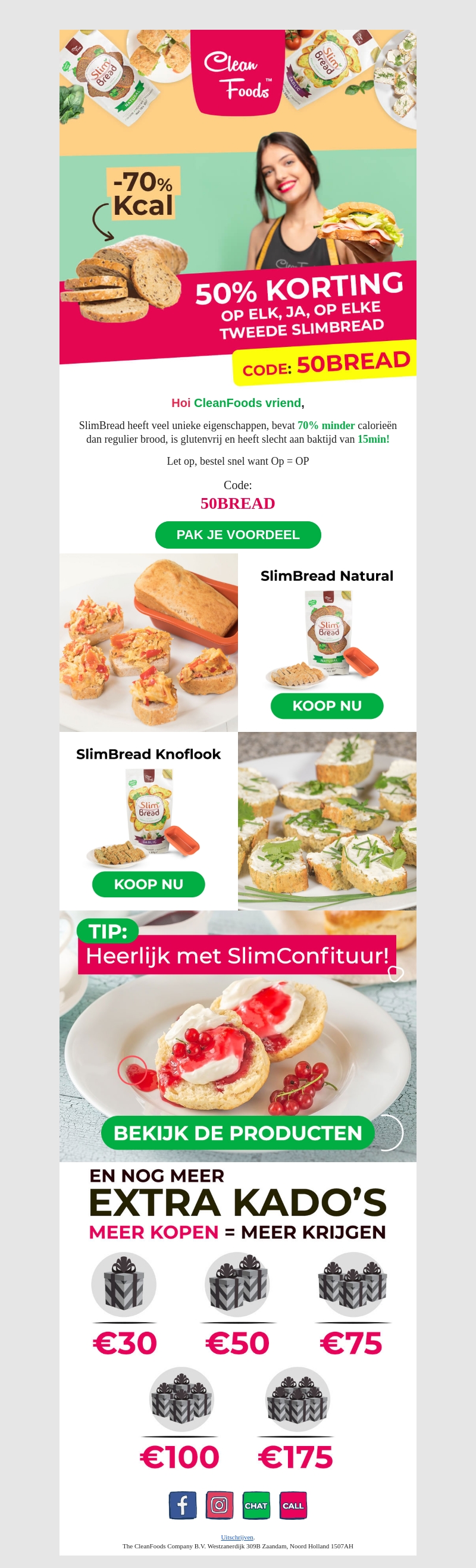476x1568 pixels.
Task: Tap the PAK JE VOORDEEL button
Action: coord(238,534)
